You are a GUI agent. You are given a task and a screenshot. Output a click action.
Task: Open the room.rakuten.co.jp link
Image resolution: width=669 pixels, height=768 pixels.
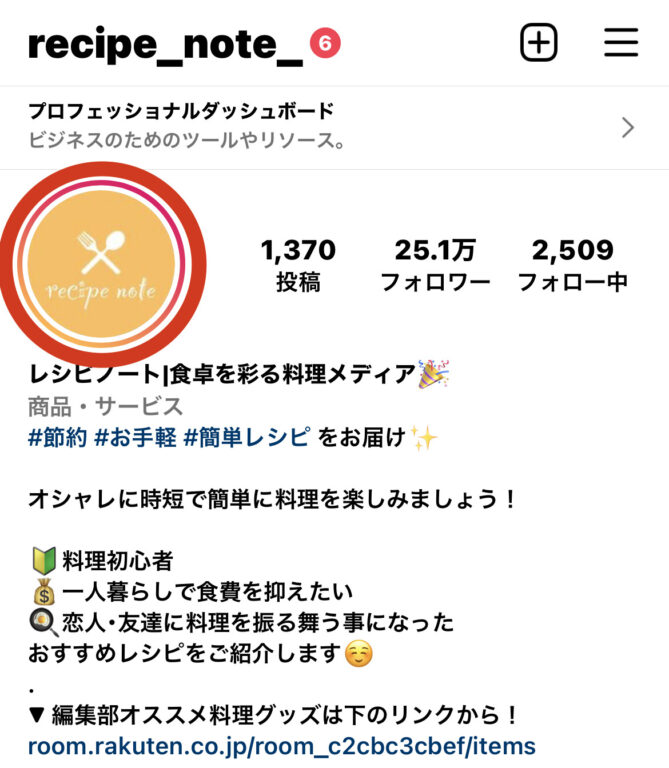click(x=281, y=746)
